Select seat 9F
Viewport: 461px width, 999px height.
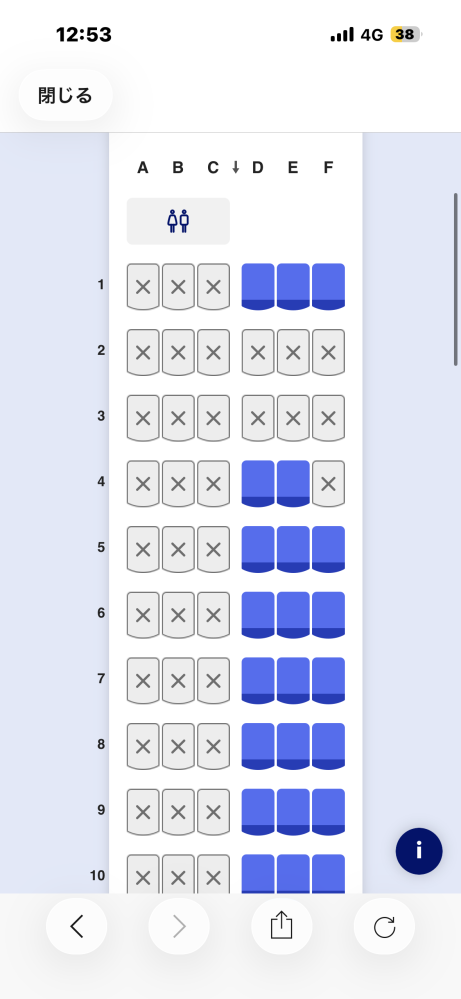[x=329, y=812]
